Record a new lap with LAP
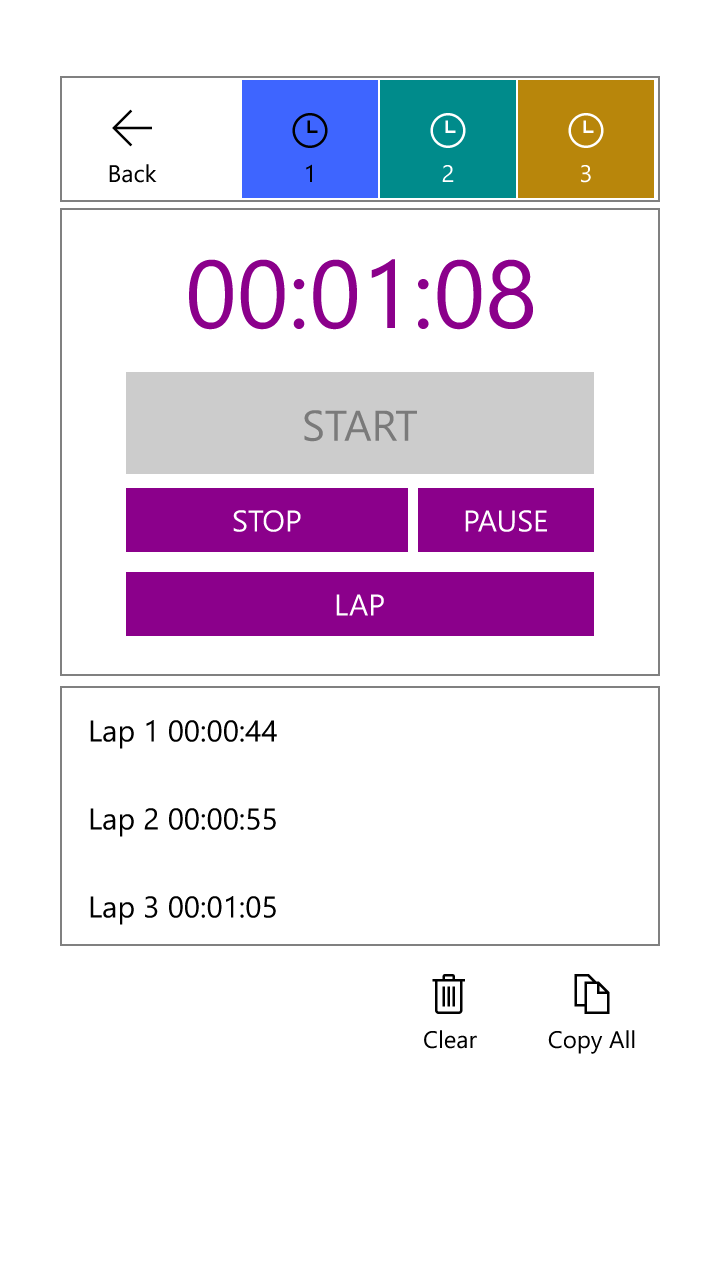The width and height of the screenshot is (720, 1280). (360, 604)
